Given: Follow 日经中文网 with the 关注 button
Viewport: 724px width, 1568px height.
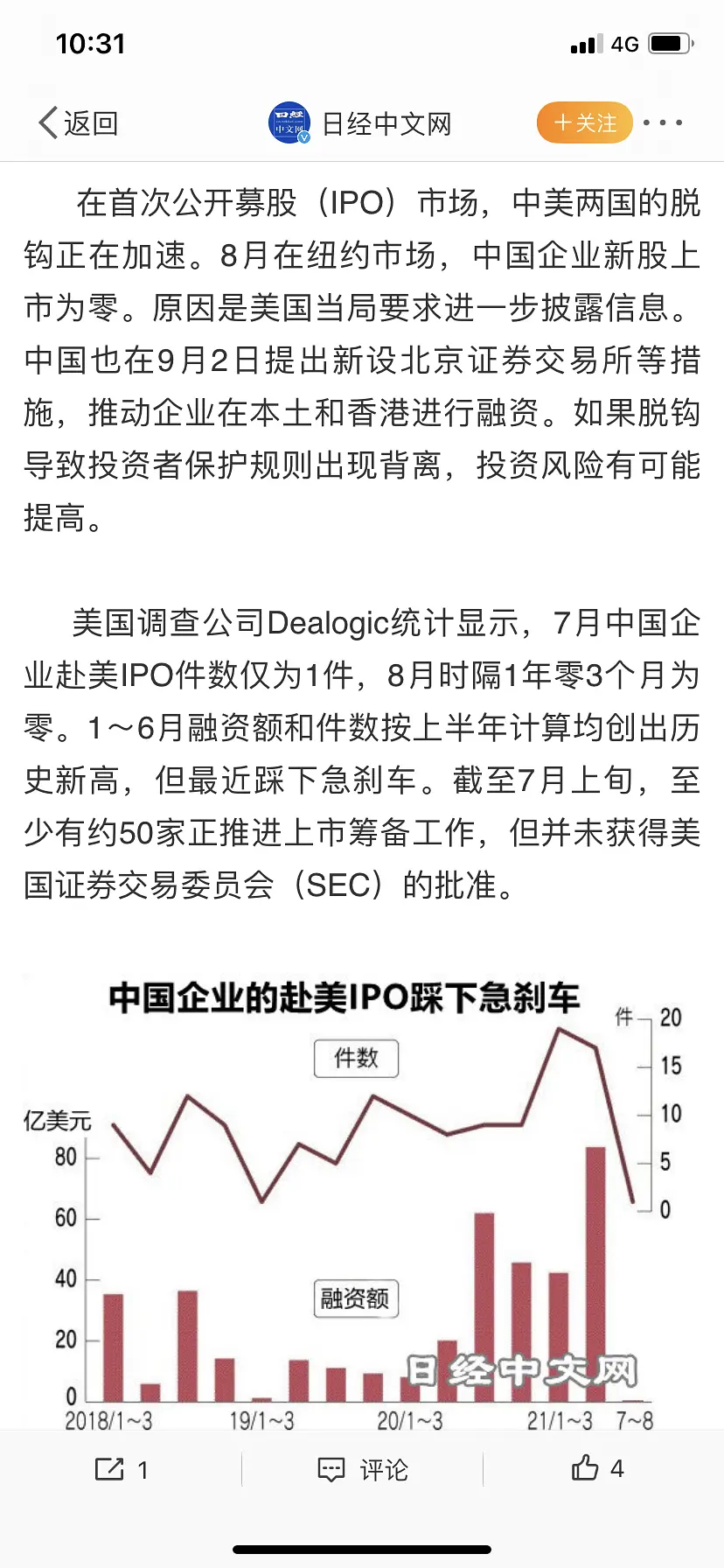Looking at the screenshot, I should click(x=584, y=123).
